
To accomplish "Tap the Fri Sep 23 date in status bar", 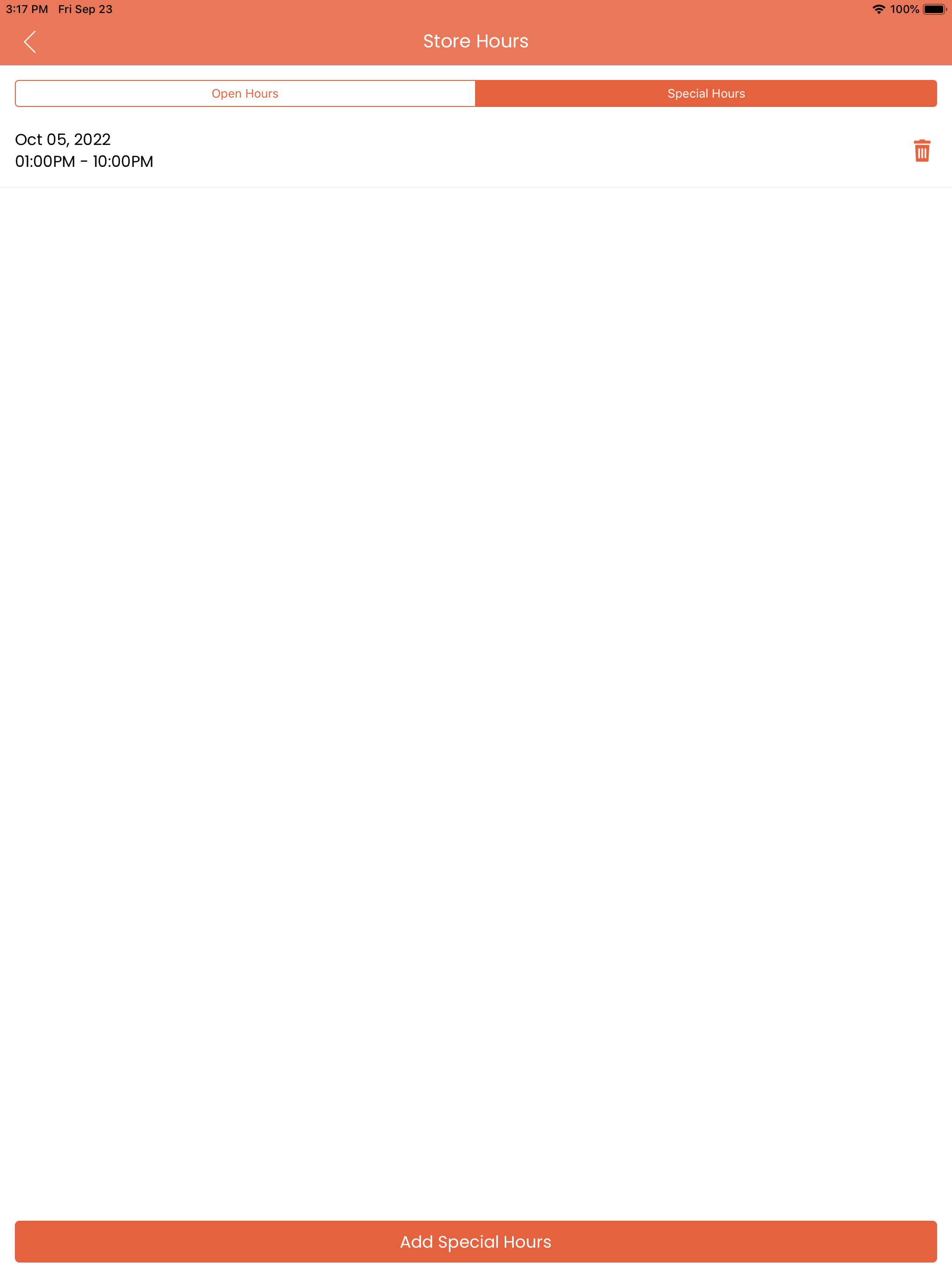I will (x=85, y=9).
